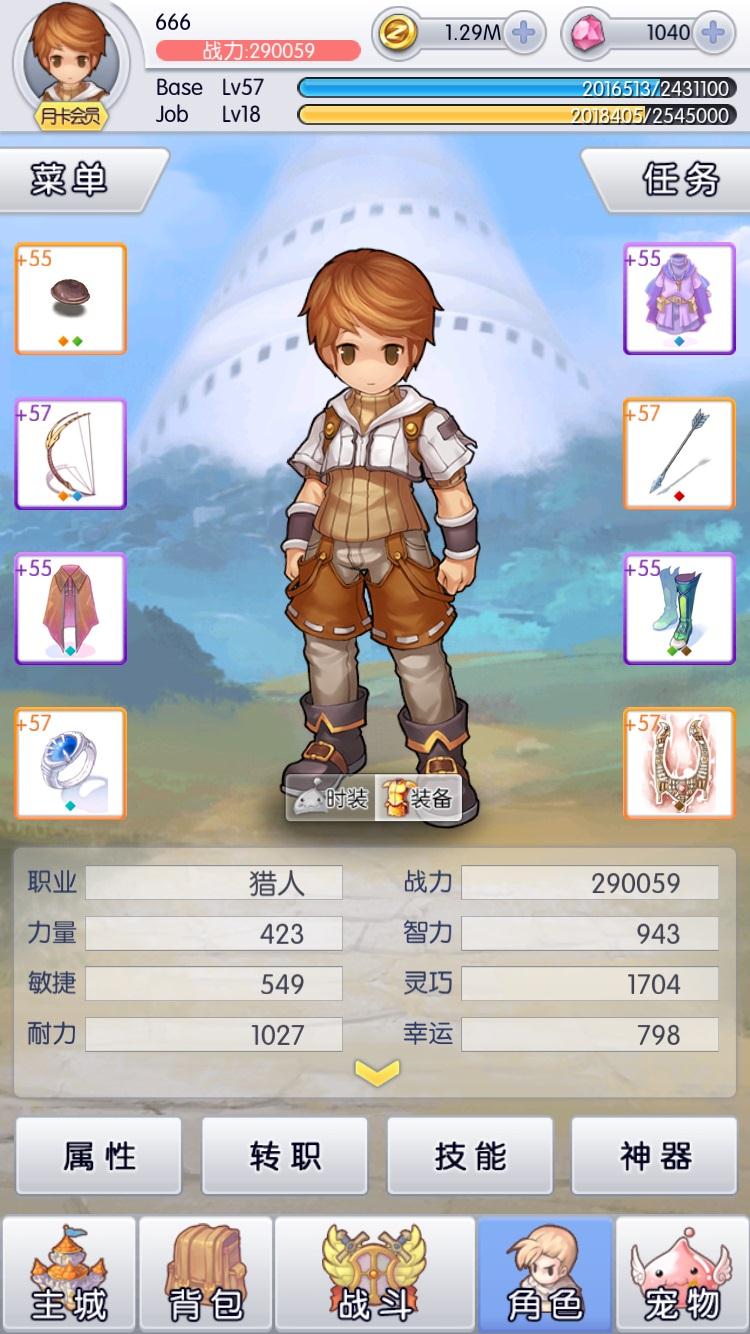Select the bow weapon slot

(70, 453)
